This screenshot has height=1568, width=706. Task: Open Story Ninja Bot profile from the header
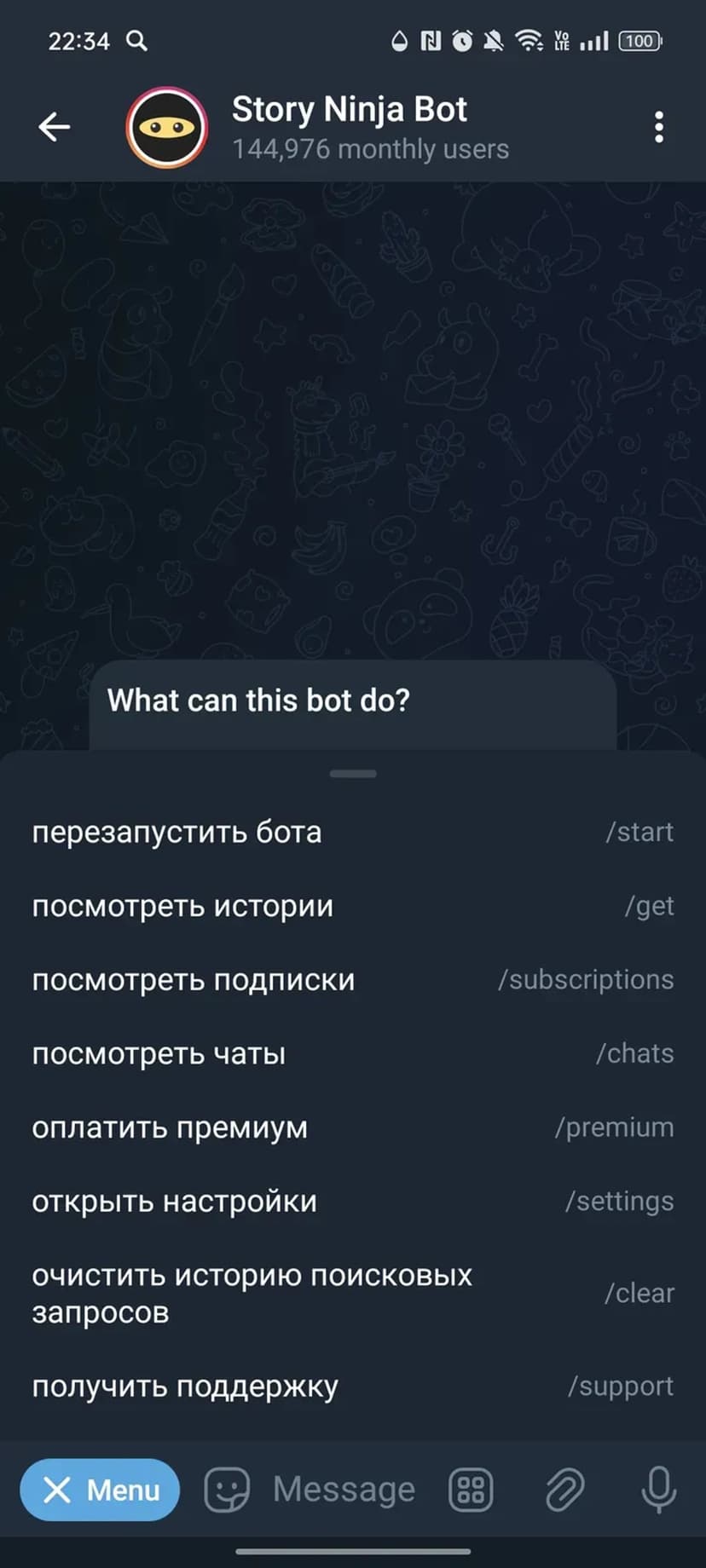tap(350, 128)
